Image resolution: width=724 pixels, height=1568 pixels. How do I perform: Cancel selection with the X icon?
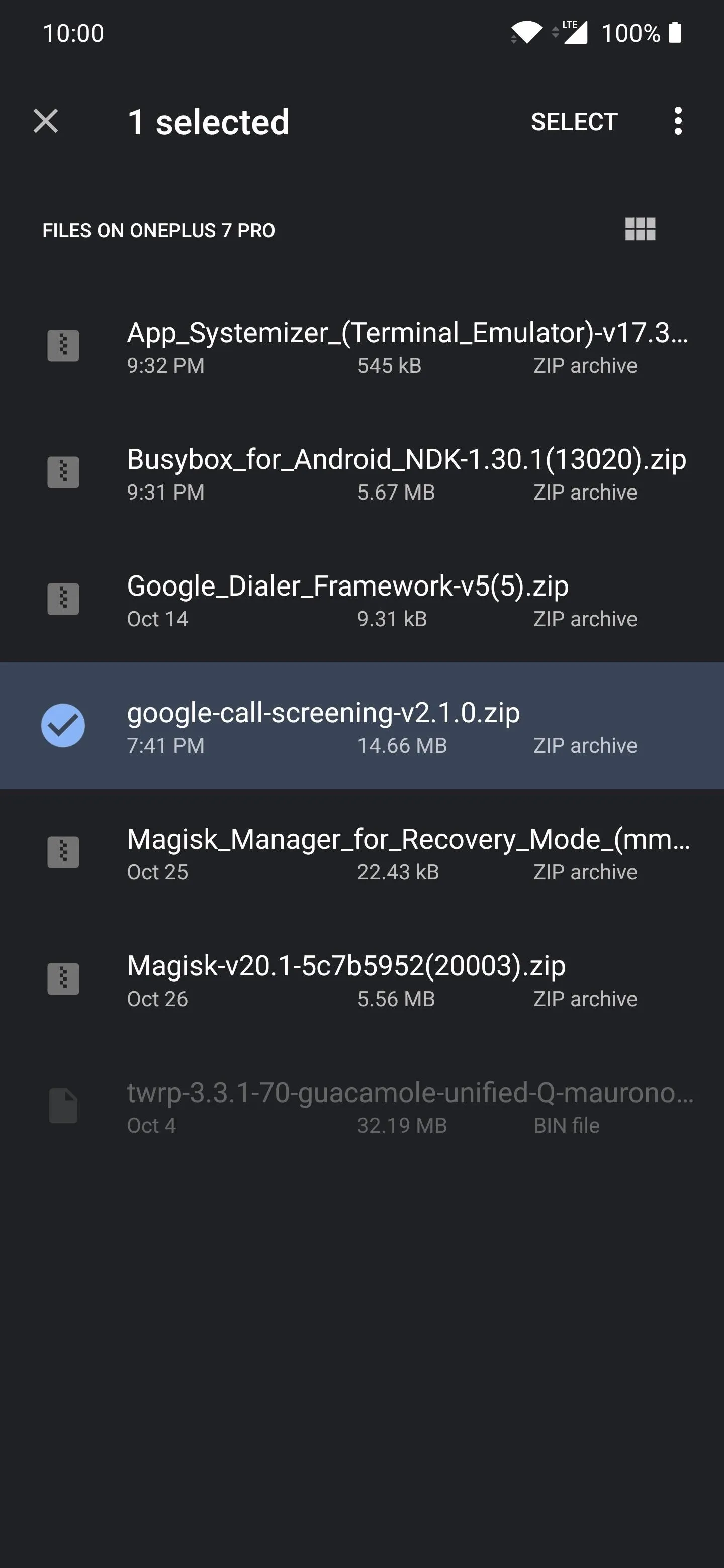pyautogui.click(x=46, y=121)
